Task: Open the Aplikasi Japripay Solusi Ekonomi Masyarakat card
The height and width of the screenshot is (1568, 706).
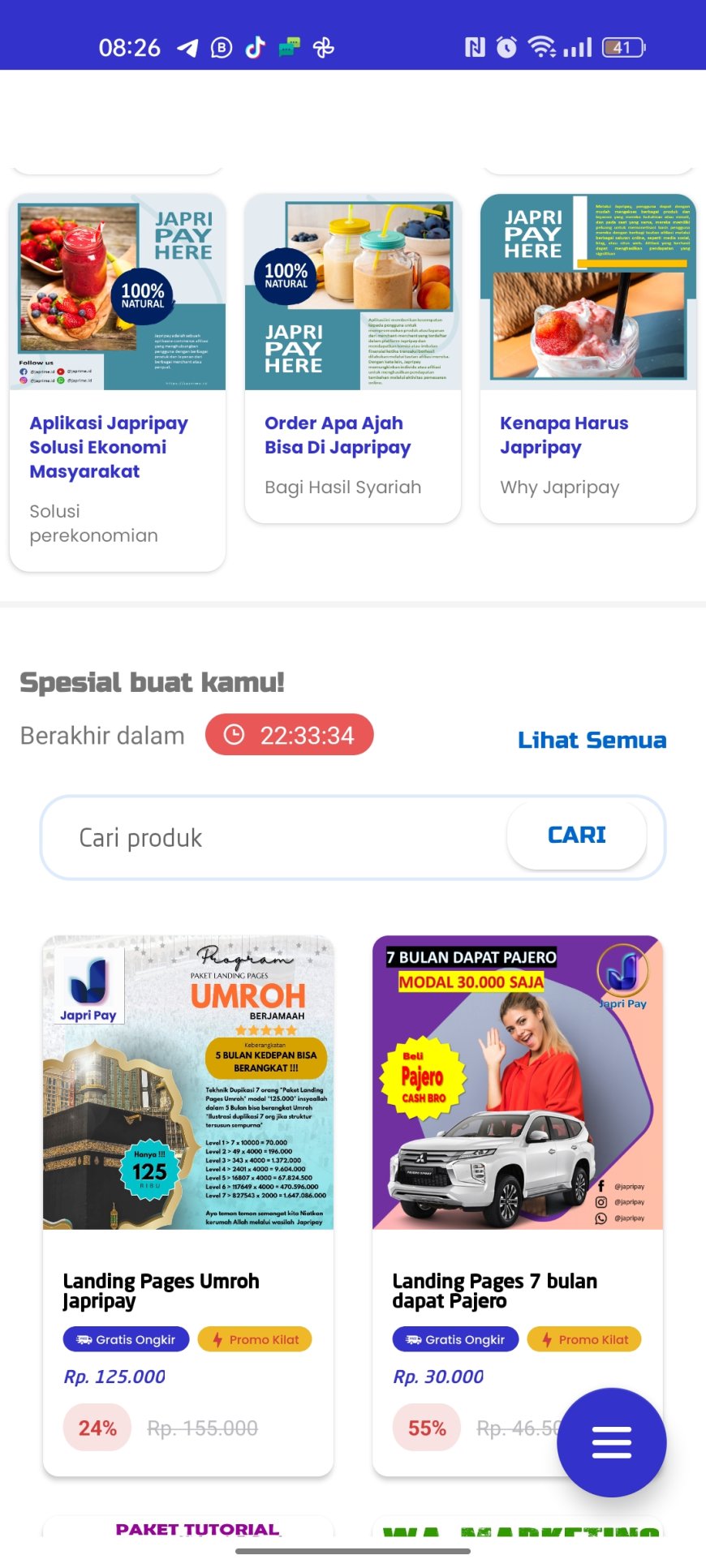Action: tap(118, 381)
